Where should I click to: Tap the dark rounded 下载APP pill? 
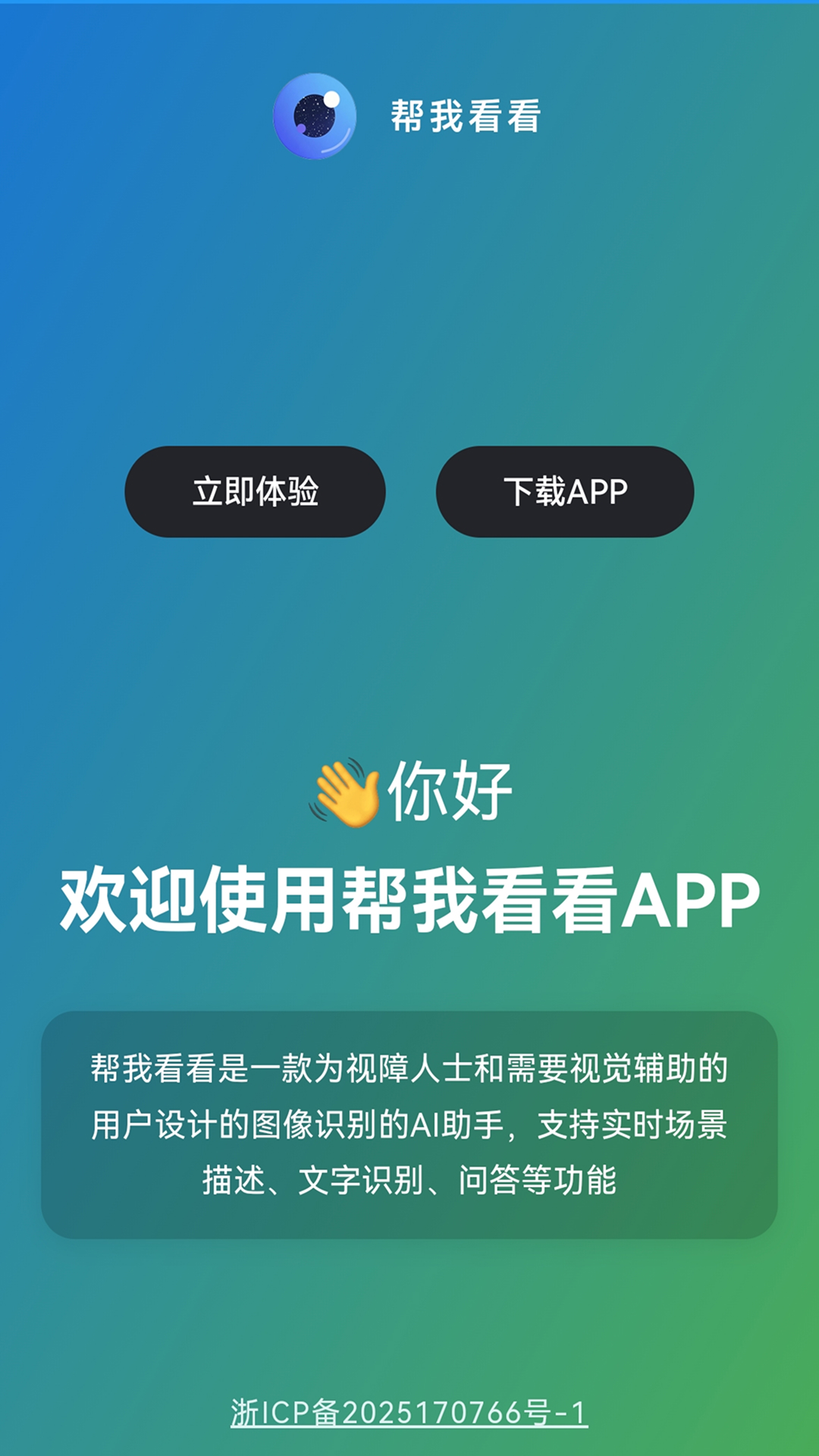[x=565, y=493]
